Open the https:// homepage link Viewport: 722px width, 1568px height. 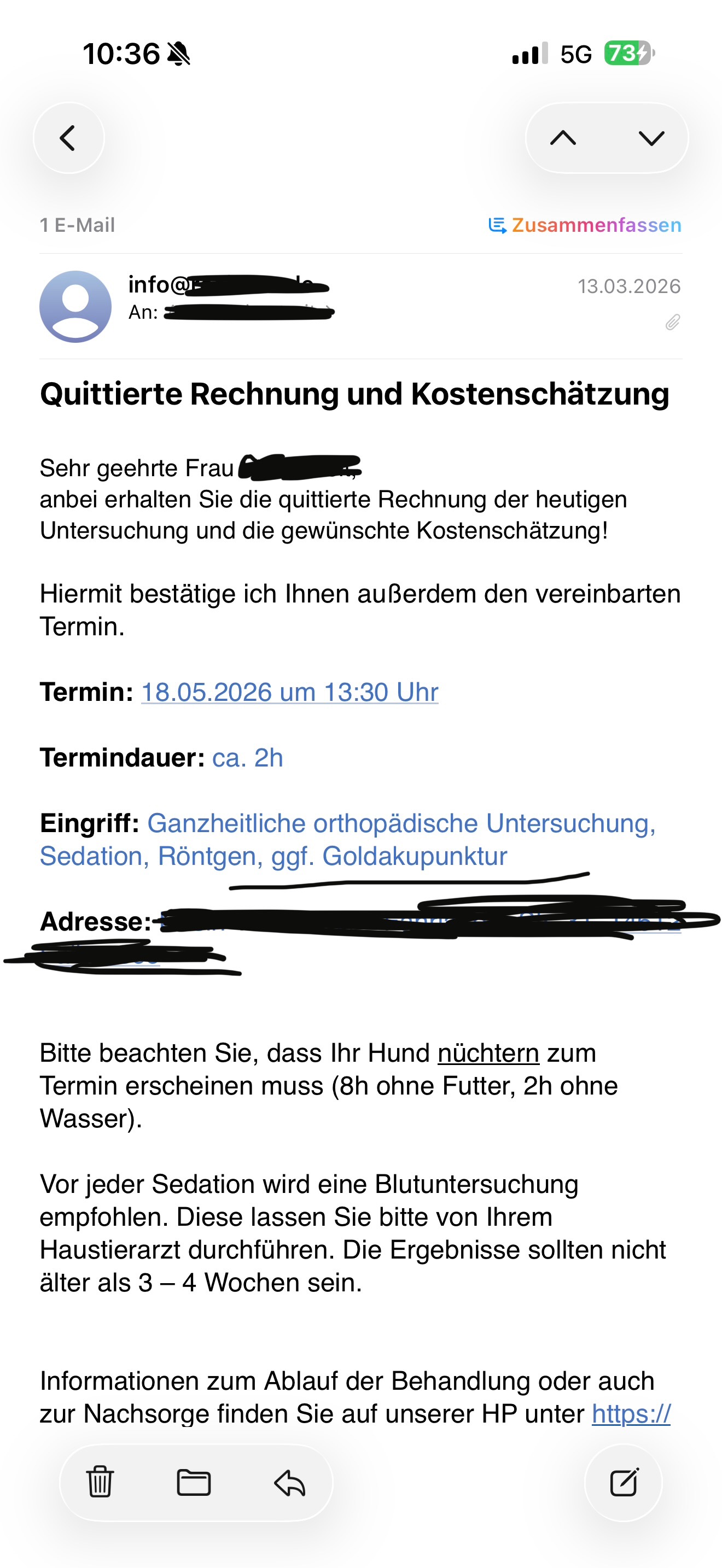click(x=631, y=1413)
